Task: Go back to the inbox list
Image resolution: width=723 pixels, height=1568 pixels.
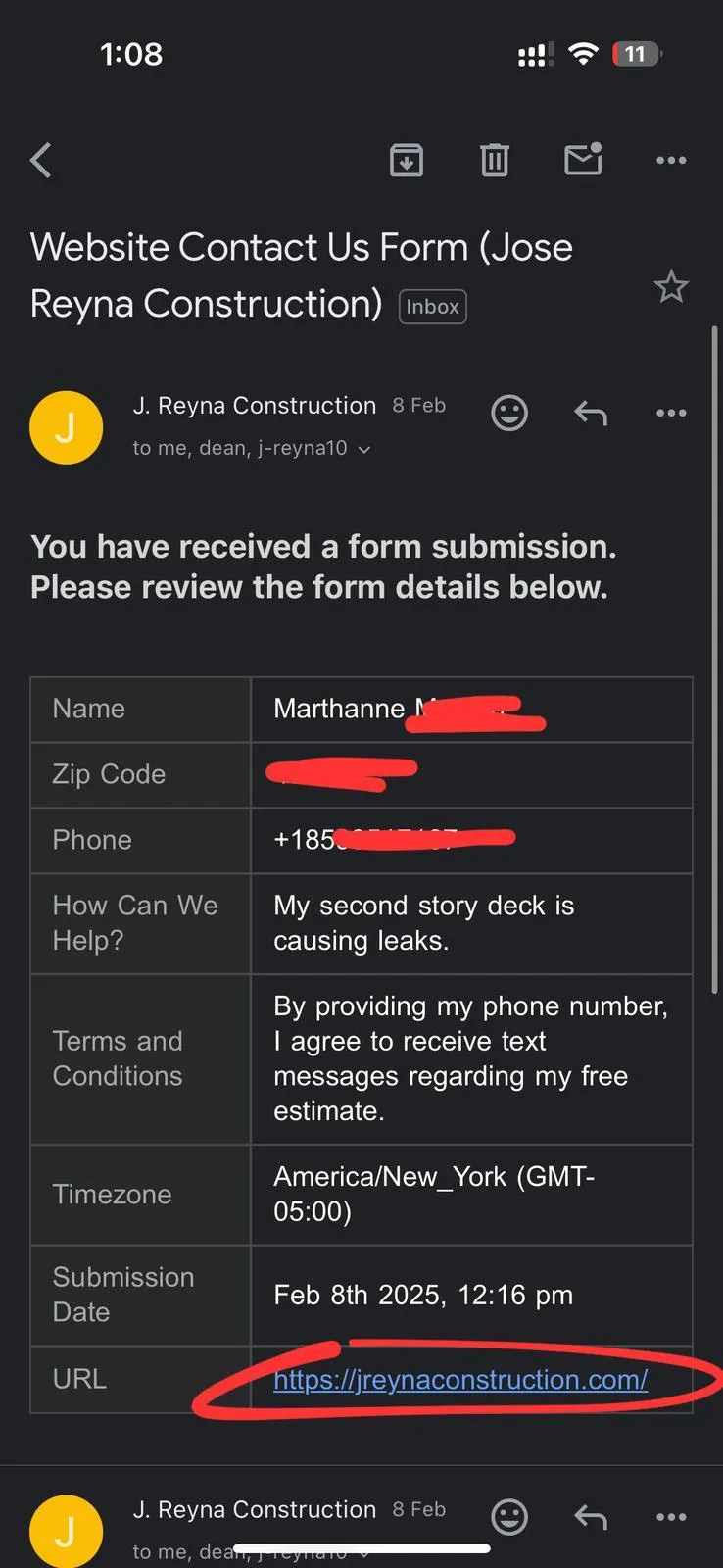Action: coord(41,160)
